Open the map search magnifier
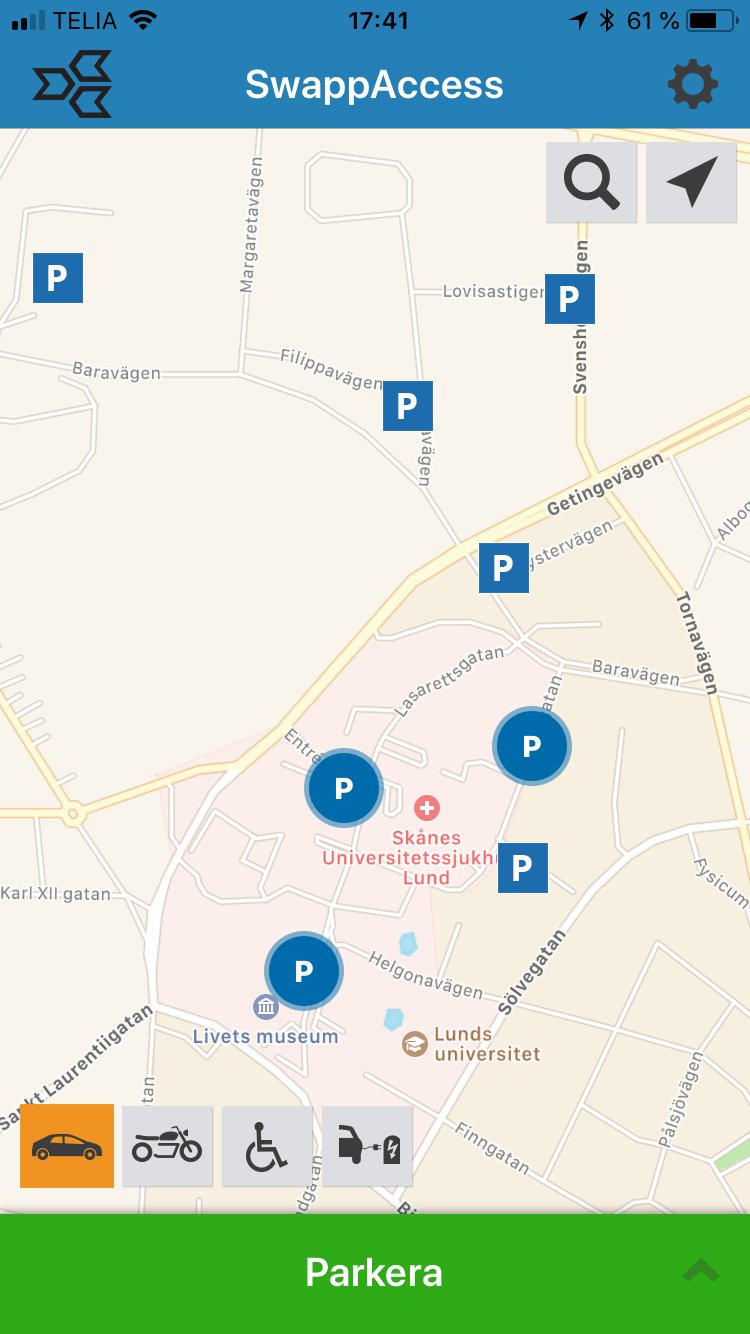 click(591, 182)
